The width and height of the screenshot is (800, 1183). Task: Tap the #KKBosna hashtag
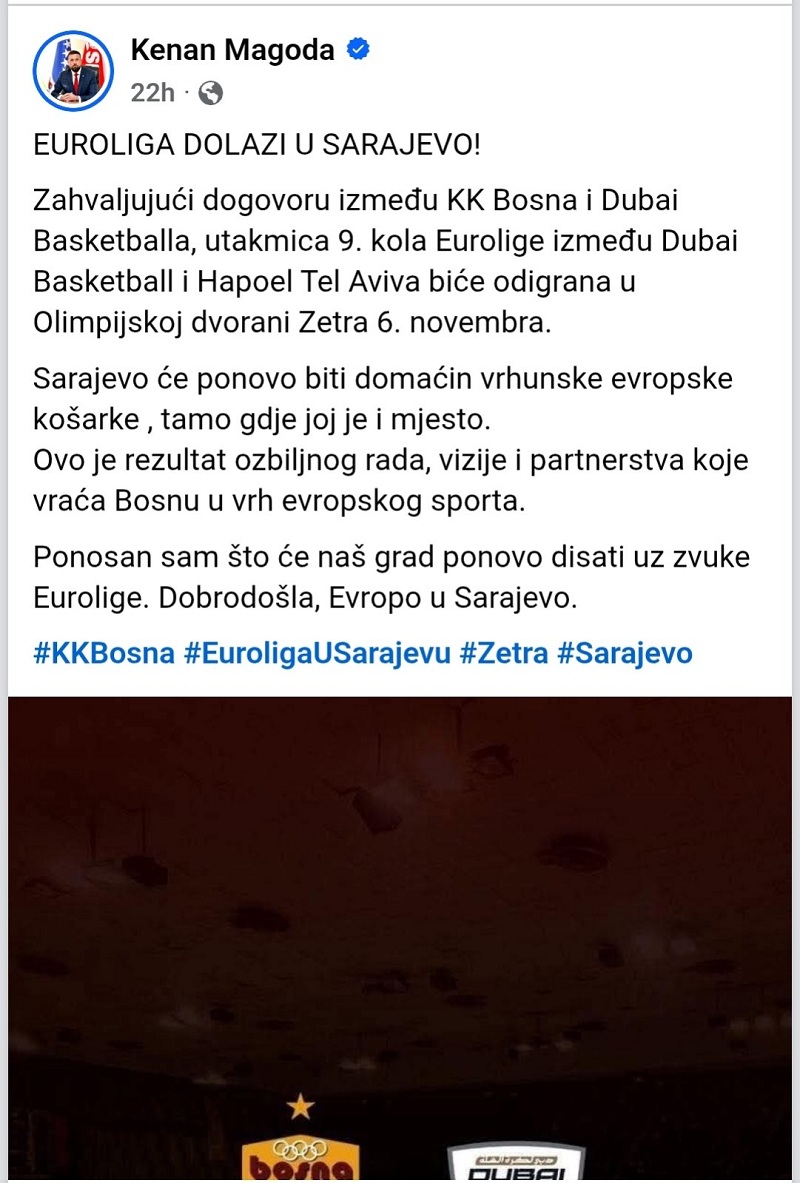(104, 654)
